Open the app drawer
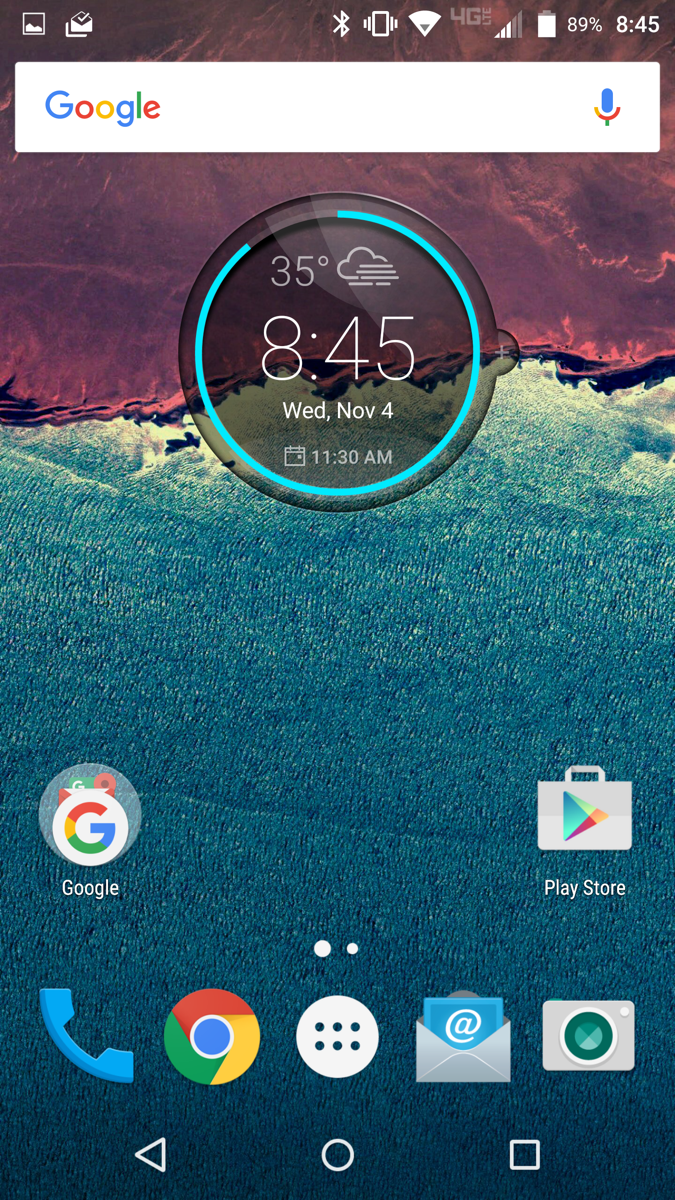This screenshot has height=1200, width=675. click(338, 1037)
